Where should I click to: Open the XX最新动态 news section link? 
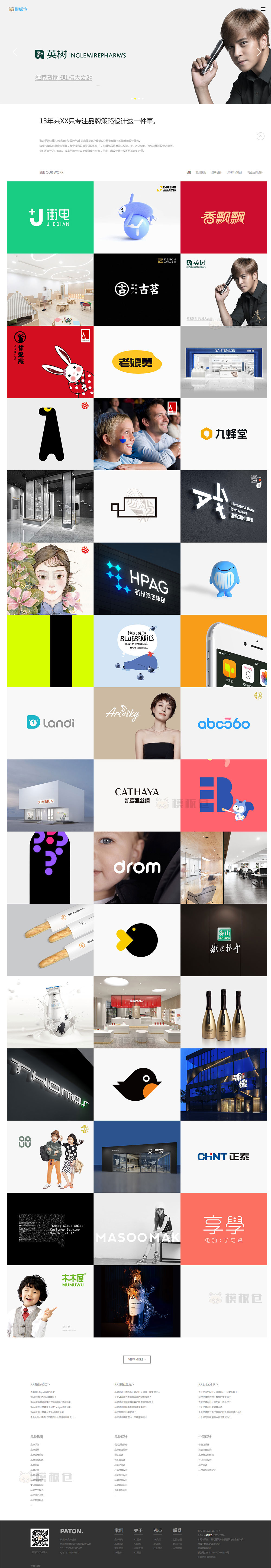40,1384
